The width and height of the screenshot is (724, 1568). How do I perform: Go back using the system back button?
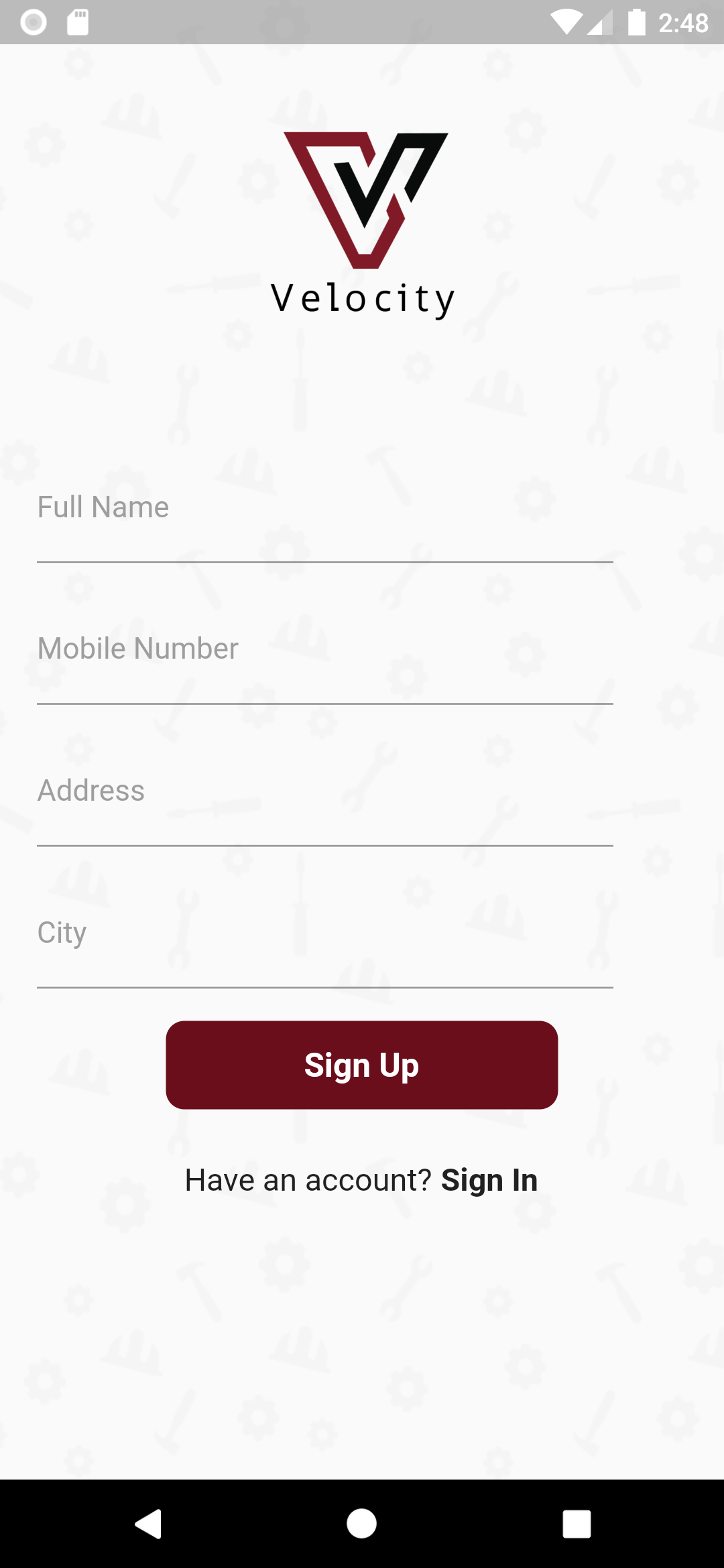[x=148, y=1524]
